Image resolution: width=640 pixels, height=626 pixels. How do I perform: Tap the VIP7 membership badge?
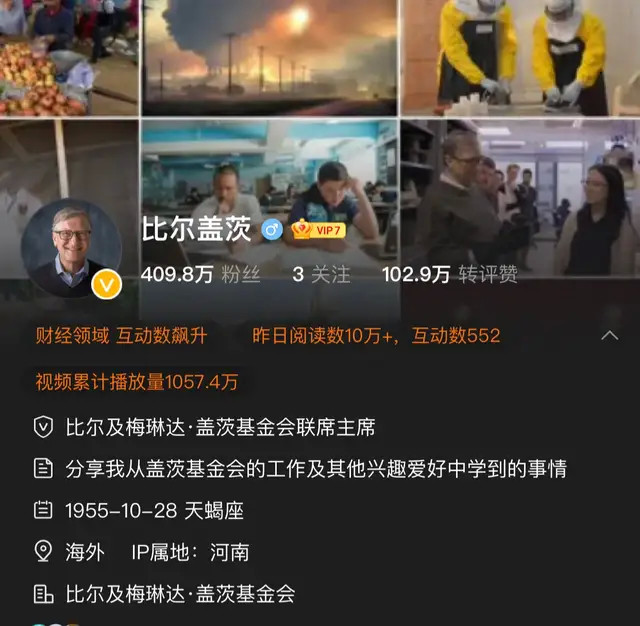[317, 230]
